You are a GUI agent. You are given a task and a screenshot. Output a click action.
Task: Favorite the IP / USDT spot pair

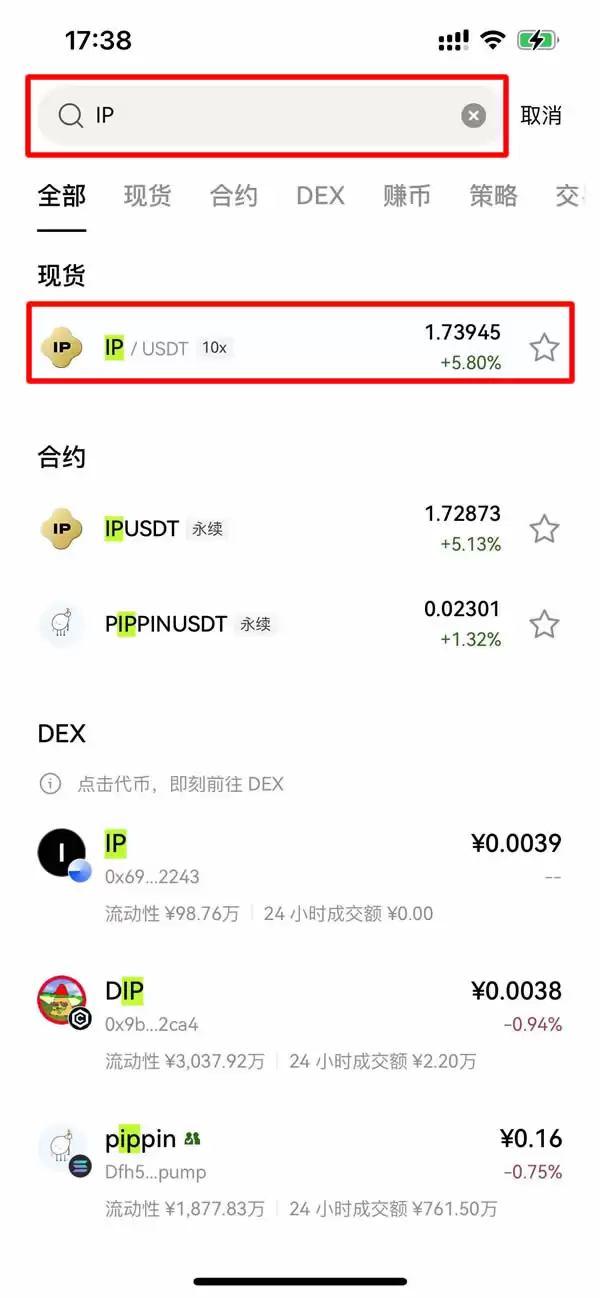coord(544,347)
